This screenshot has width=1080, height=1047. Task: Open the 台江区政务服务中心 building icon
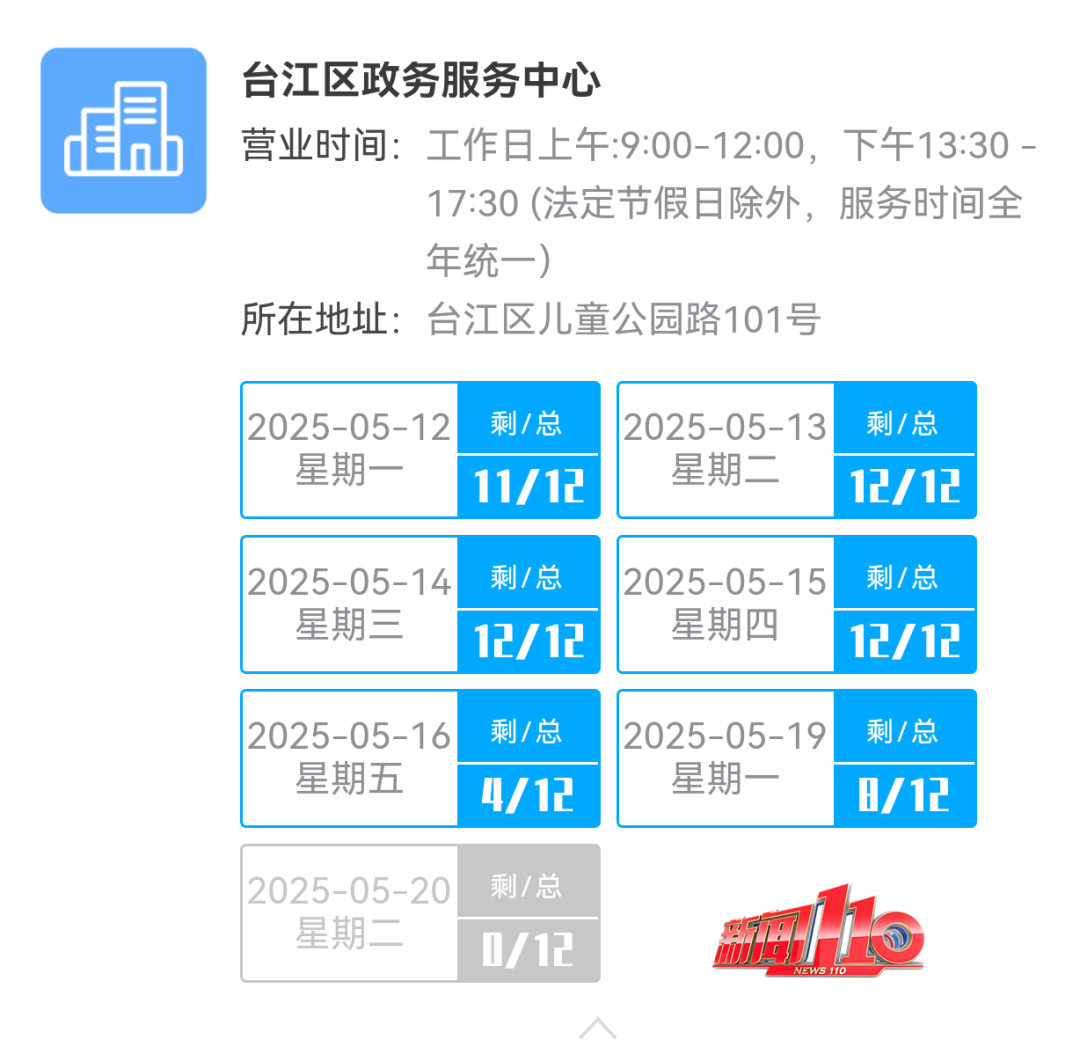[x=123, y=131]
